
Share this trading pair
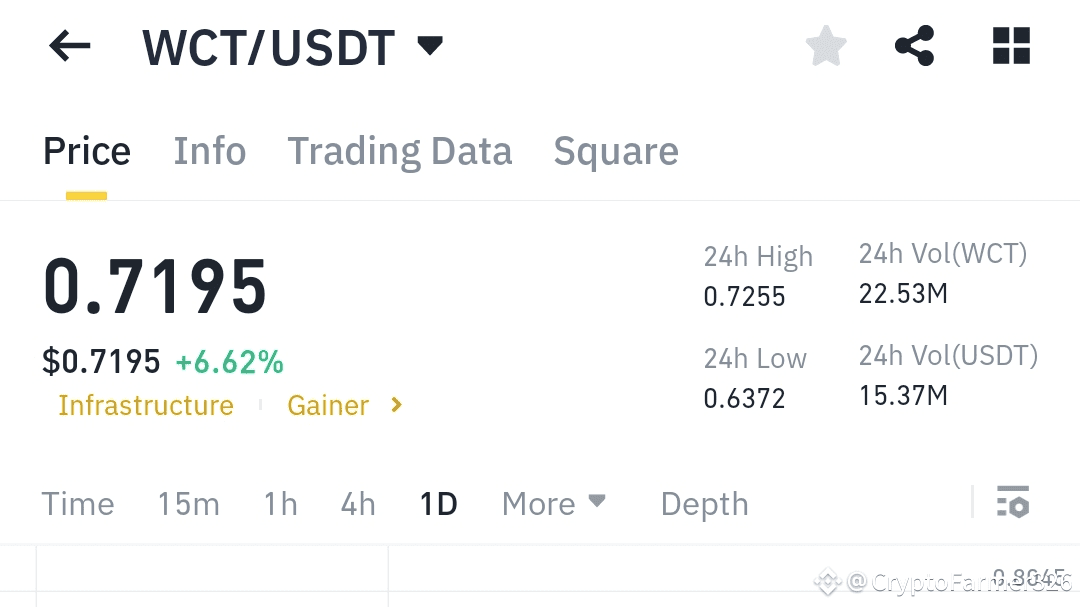(915, 46)
